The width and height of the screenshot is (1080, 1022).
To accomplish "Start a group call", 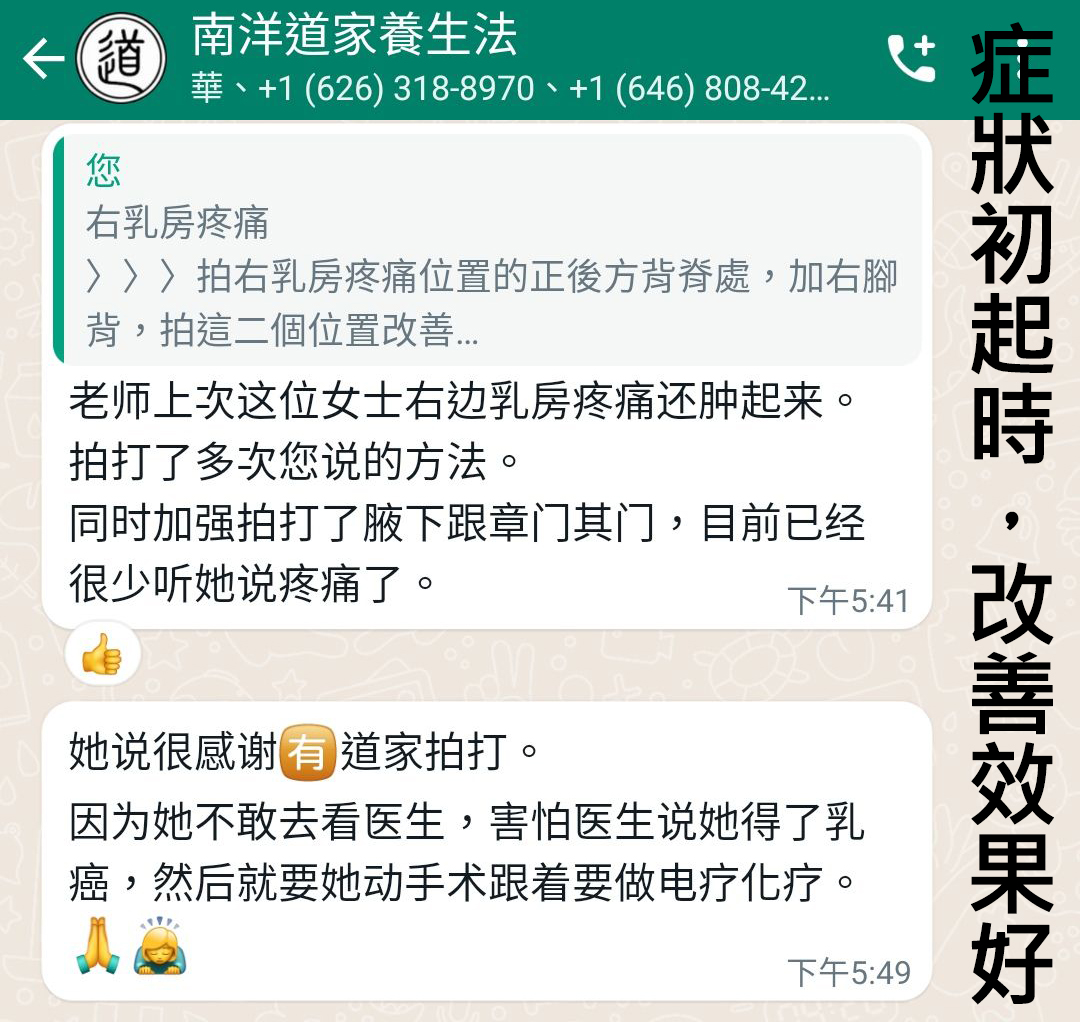I will [x=911, y=59].
